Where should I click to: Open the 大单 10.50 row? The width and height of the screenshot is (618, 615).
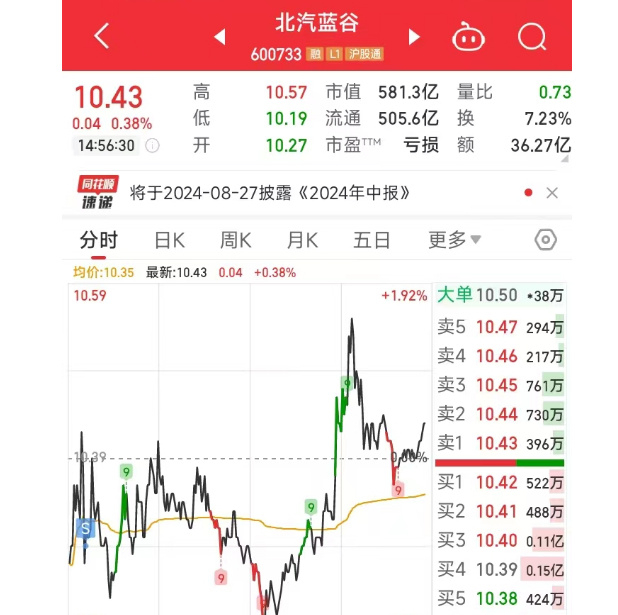click(500, 295)
